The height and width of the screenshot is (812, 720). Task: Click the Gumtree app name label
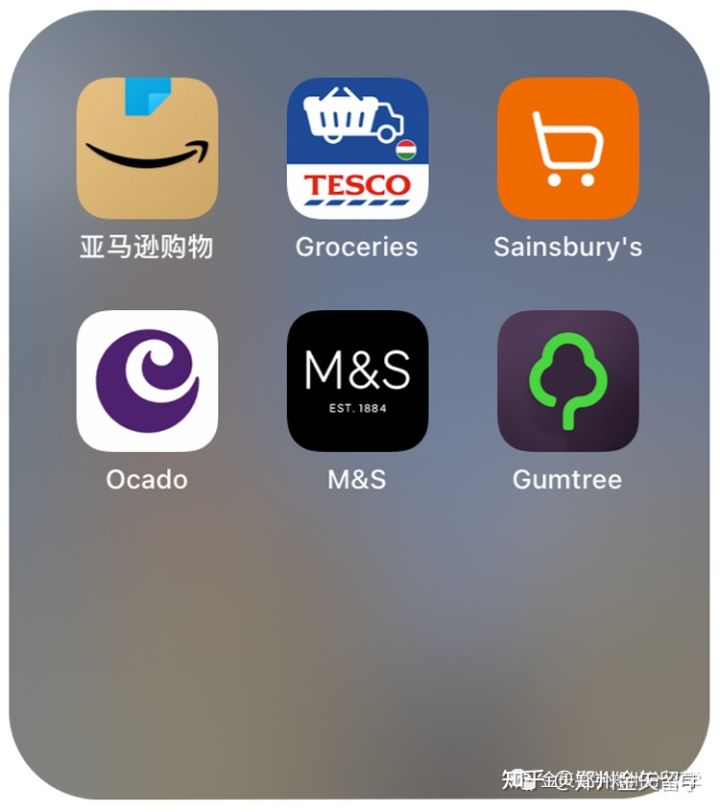(567, 479)
